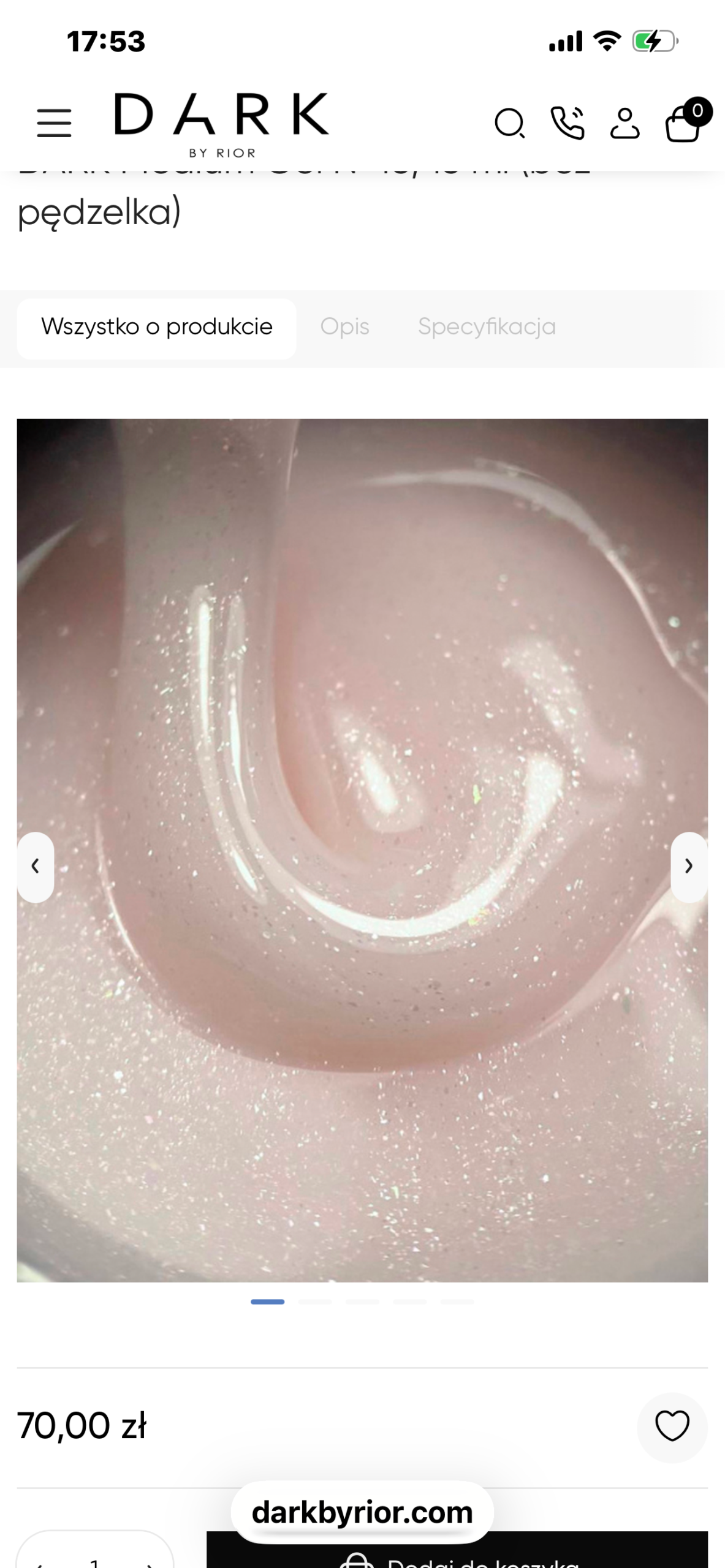Open the user account icon
This screenshot has height=1568, width=725.
(x=624, y=123)
